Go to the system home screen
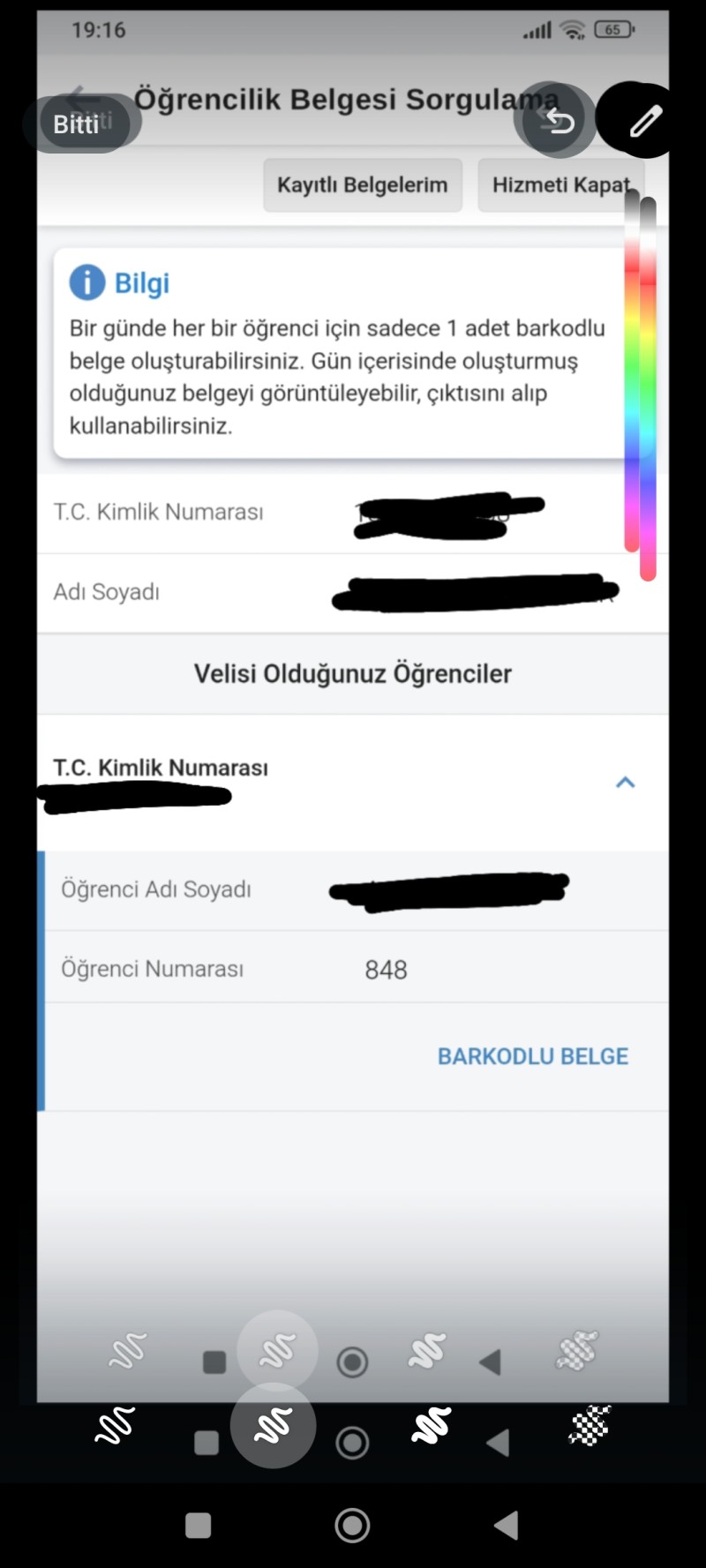 click(x=352, y=1525)
